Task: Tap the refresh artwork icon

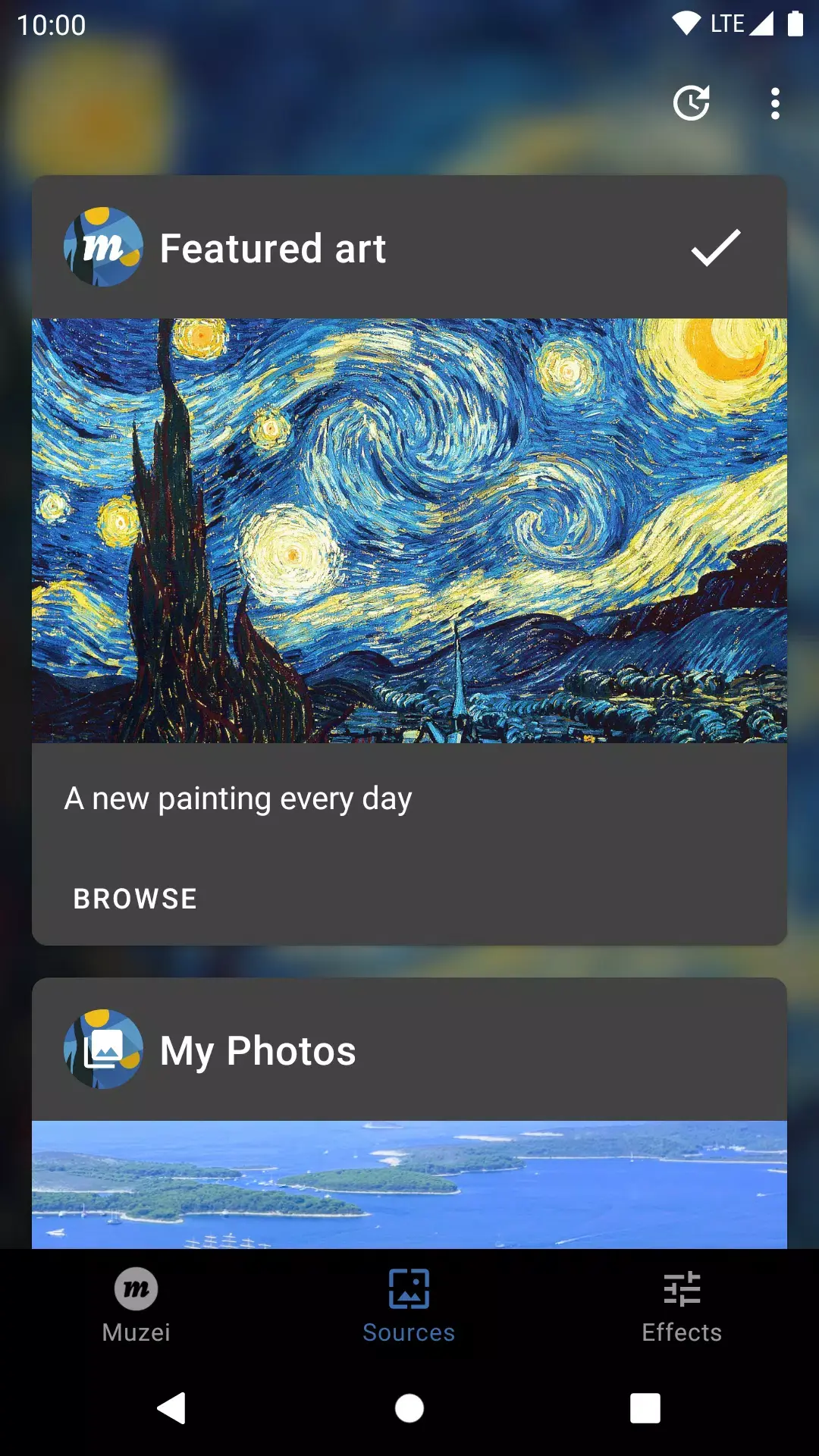Action: 692,102
